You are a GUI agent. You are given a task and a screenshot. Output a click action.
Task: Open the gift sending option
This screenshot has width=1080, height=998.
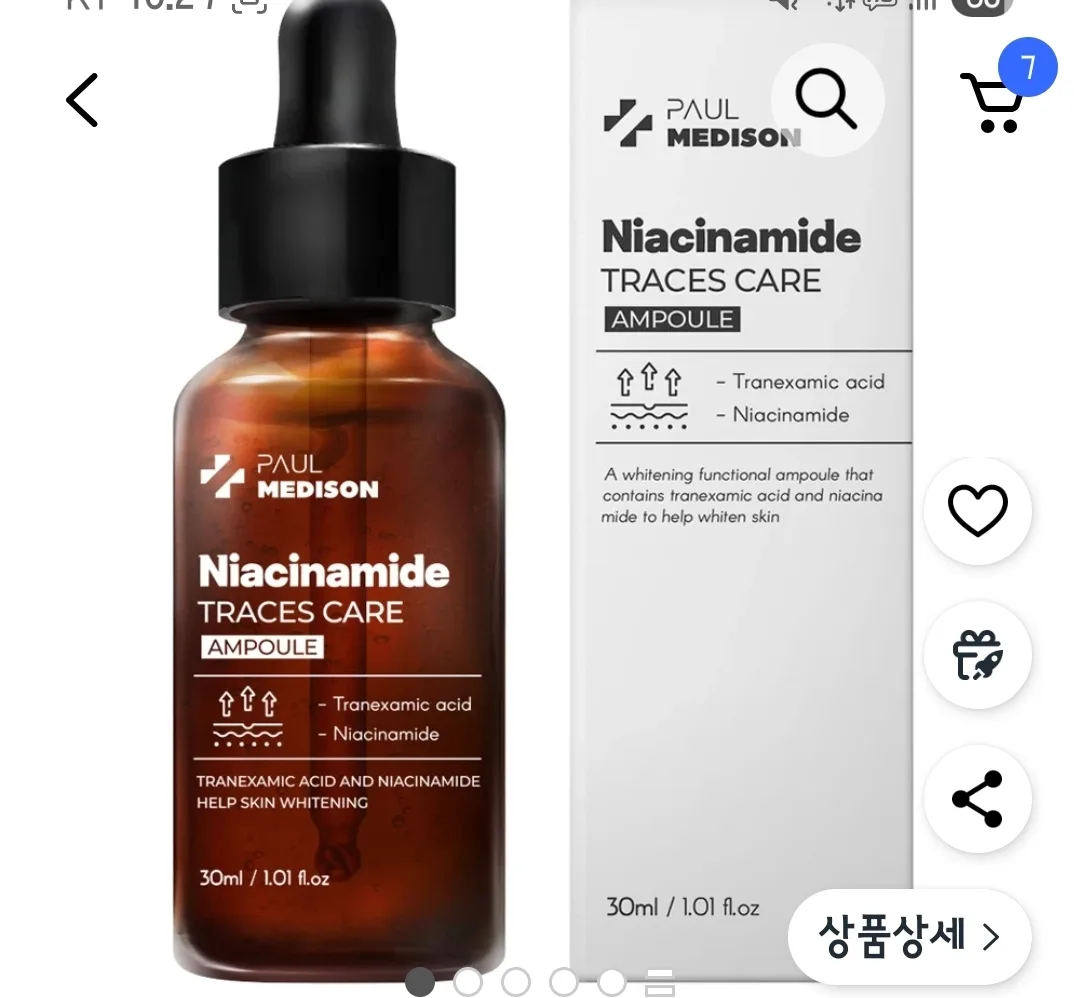pyautogui.click(x=977, y=655)
